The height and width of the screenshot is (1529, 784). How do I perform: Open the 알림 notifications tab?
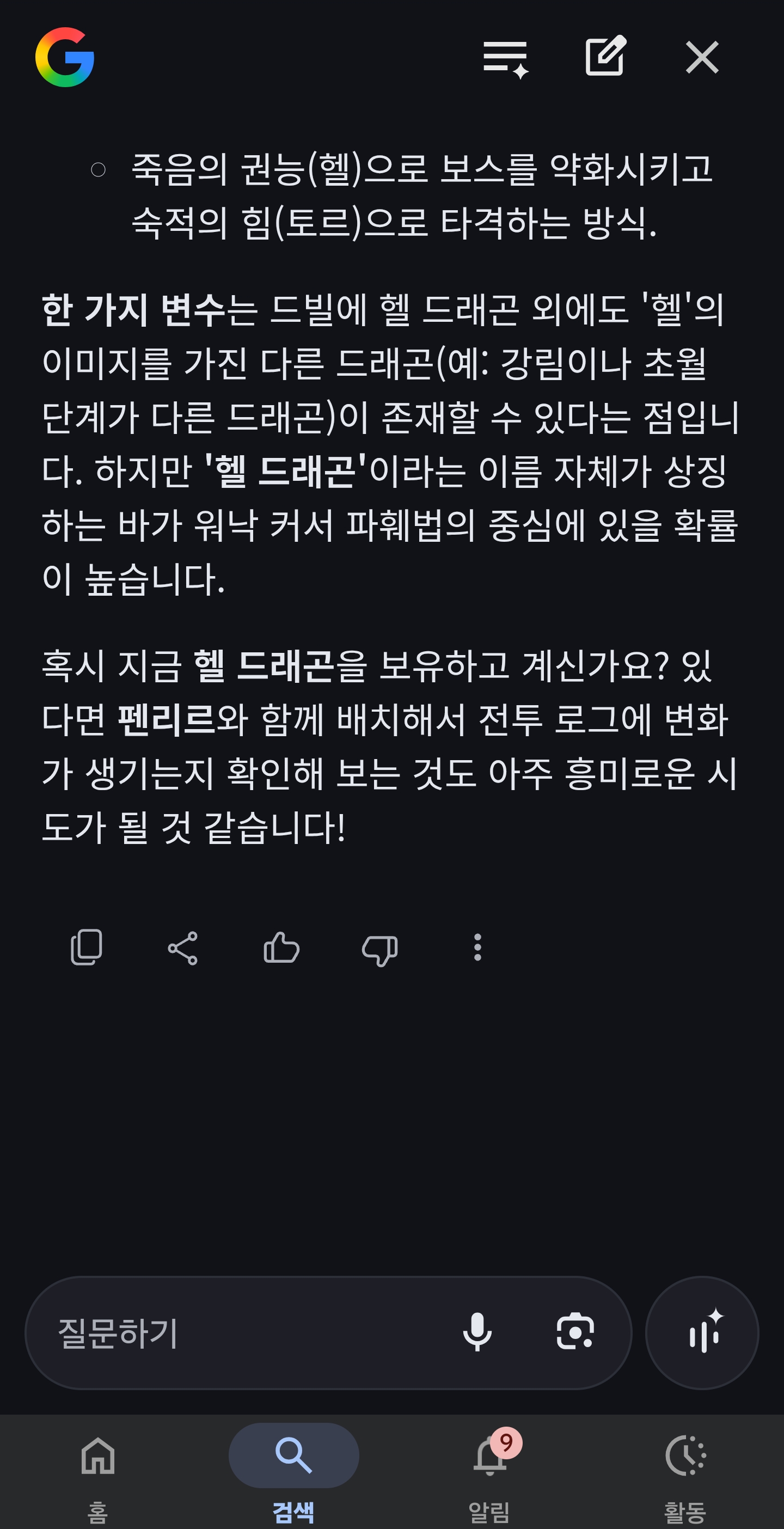click(489, 1470)
